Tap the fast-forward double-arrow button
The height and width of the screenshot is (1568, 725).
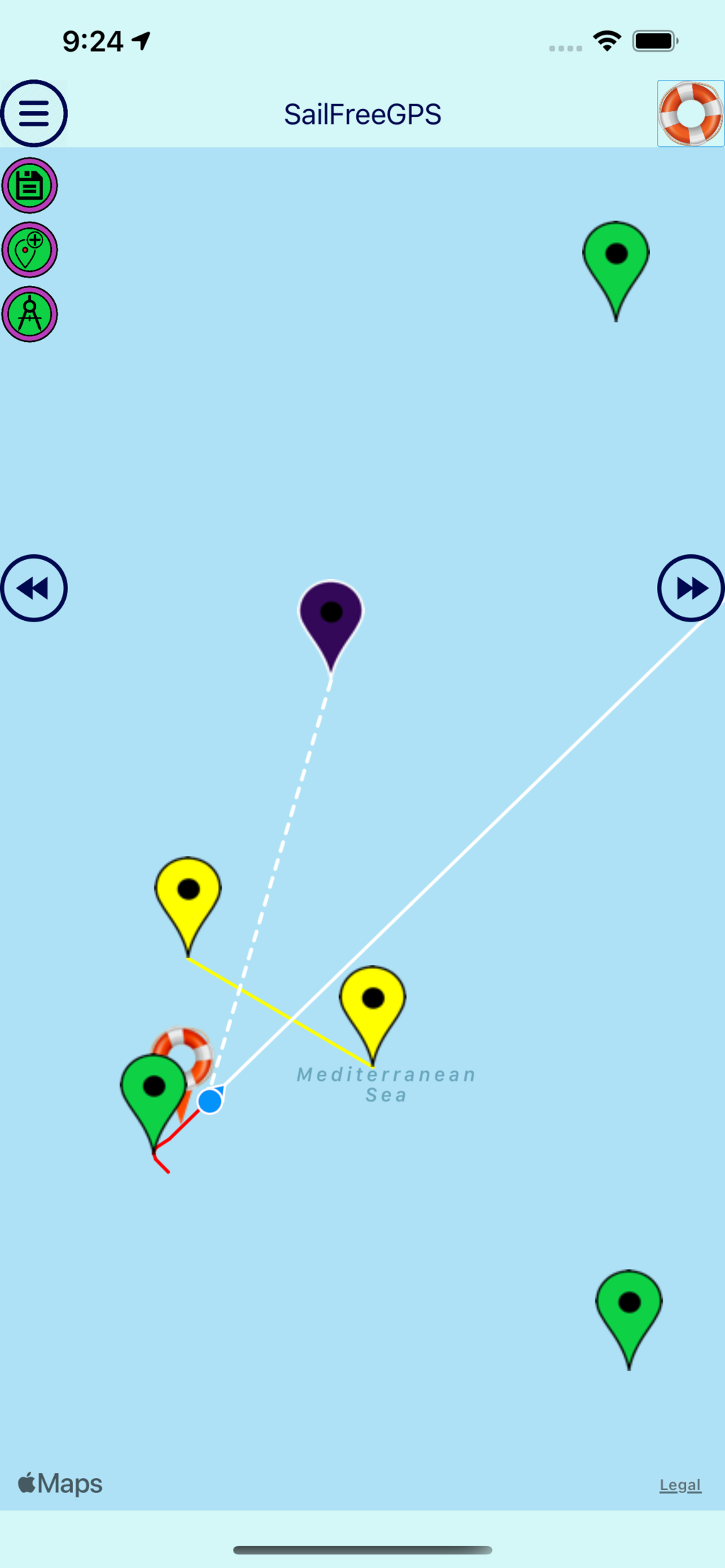point(690,588)
